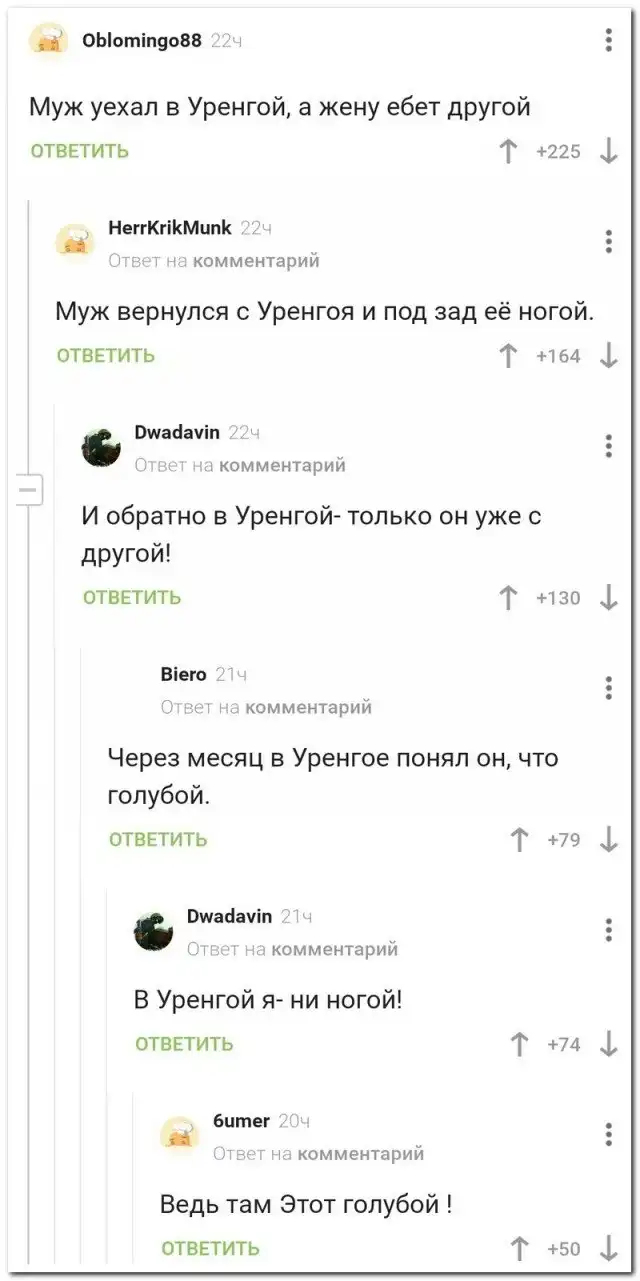
Task: Reply to Biero's comment
Action: (158, 839)
